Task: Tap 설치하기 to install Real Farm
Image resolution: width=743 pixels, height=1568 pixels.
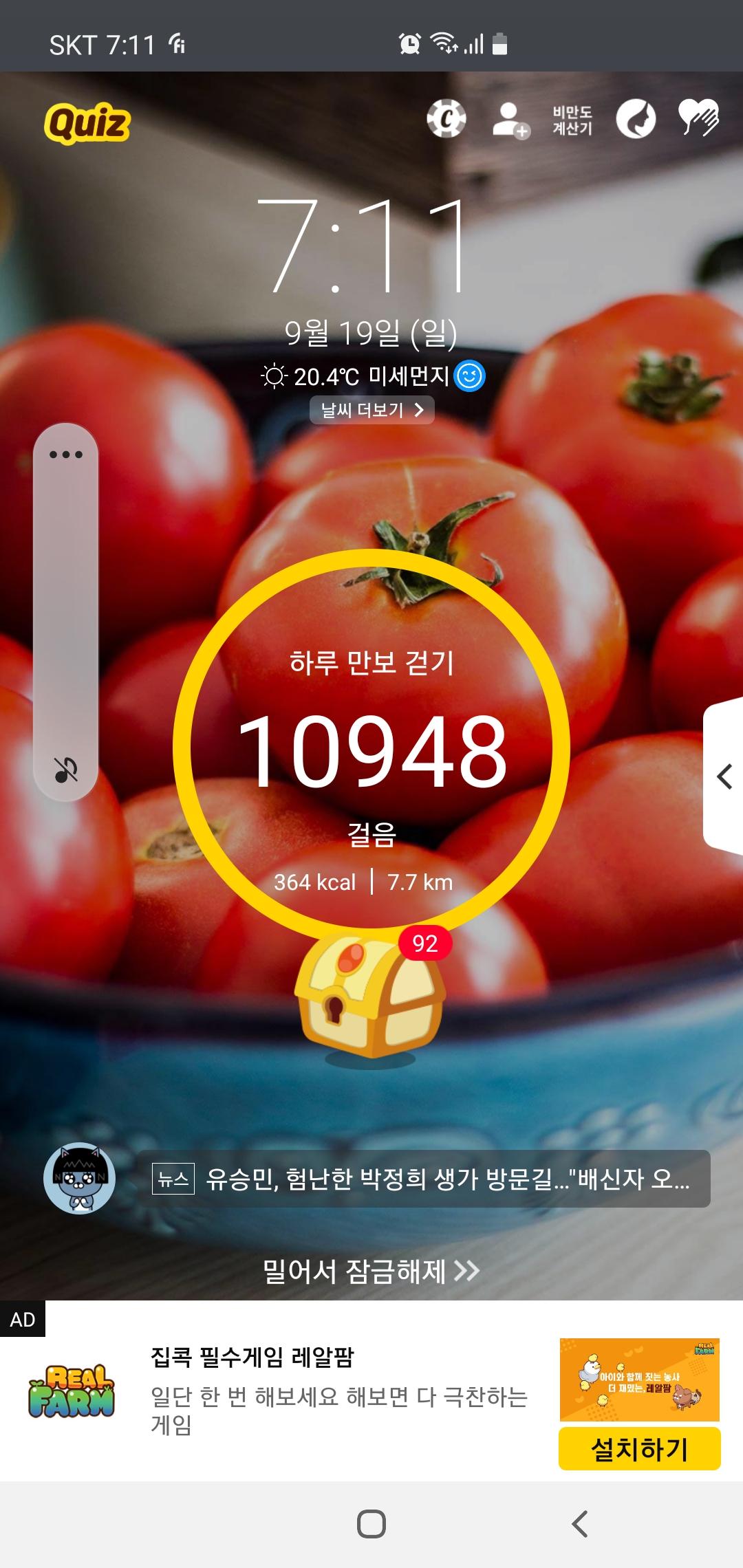Action: pos(639,1449)
